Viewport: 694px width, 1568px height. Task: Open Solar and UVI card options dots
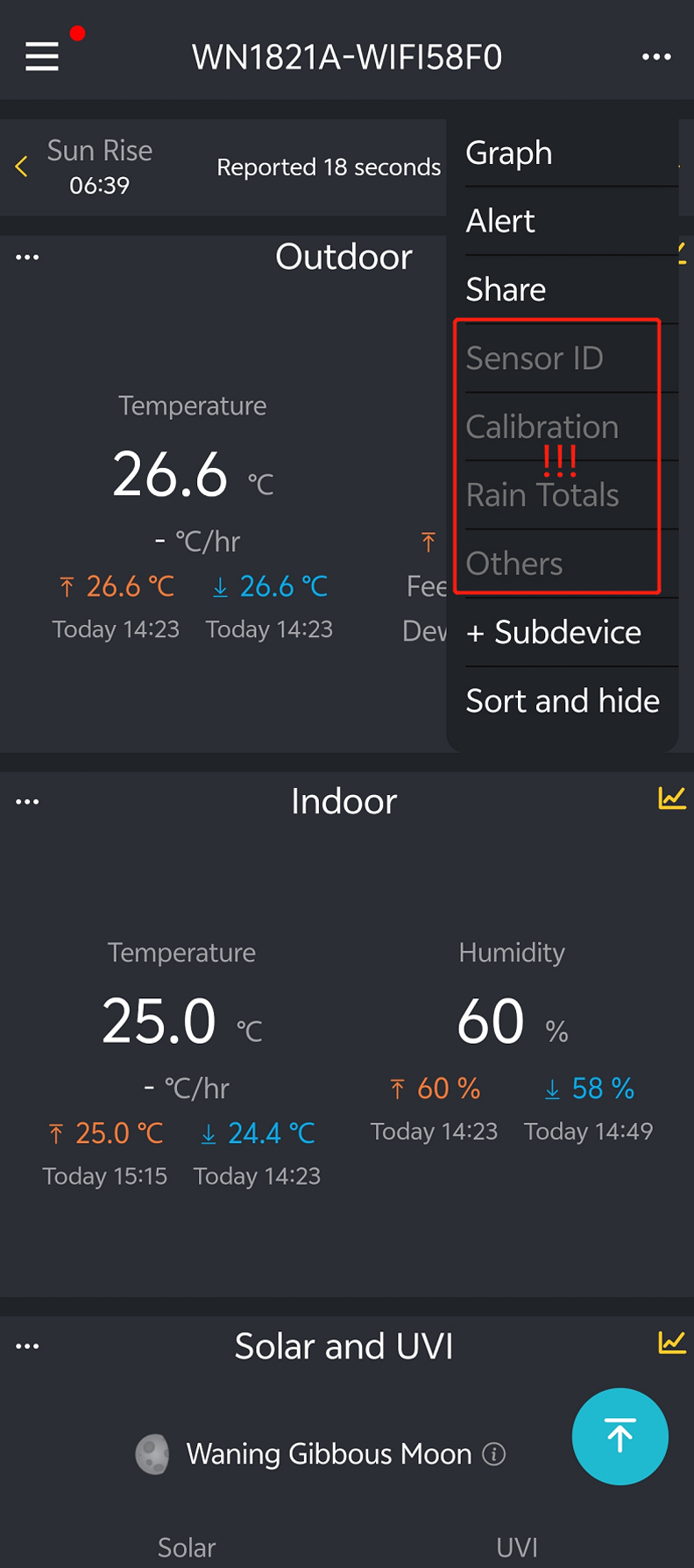click(27, 1346)
